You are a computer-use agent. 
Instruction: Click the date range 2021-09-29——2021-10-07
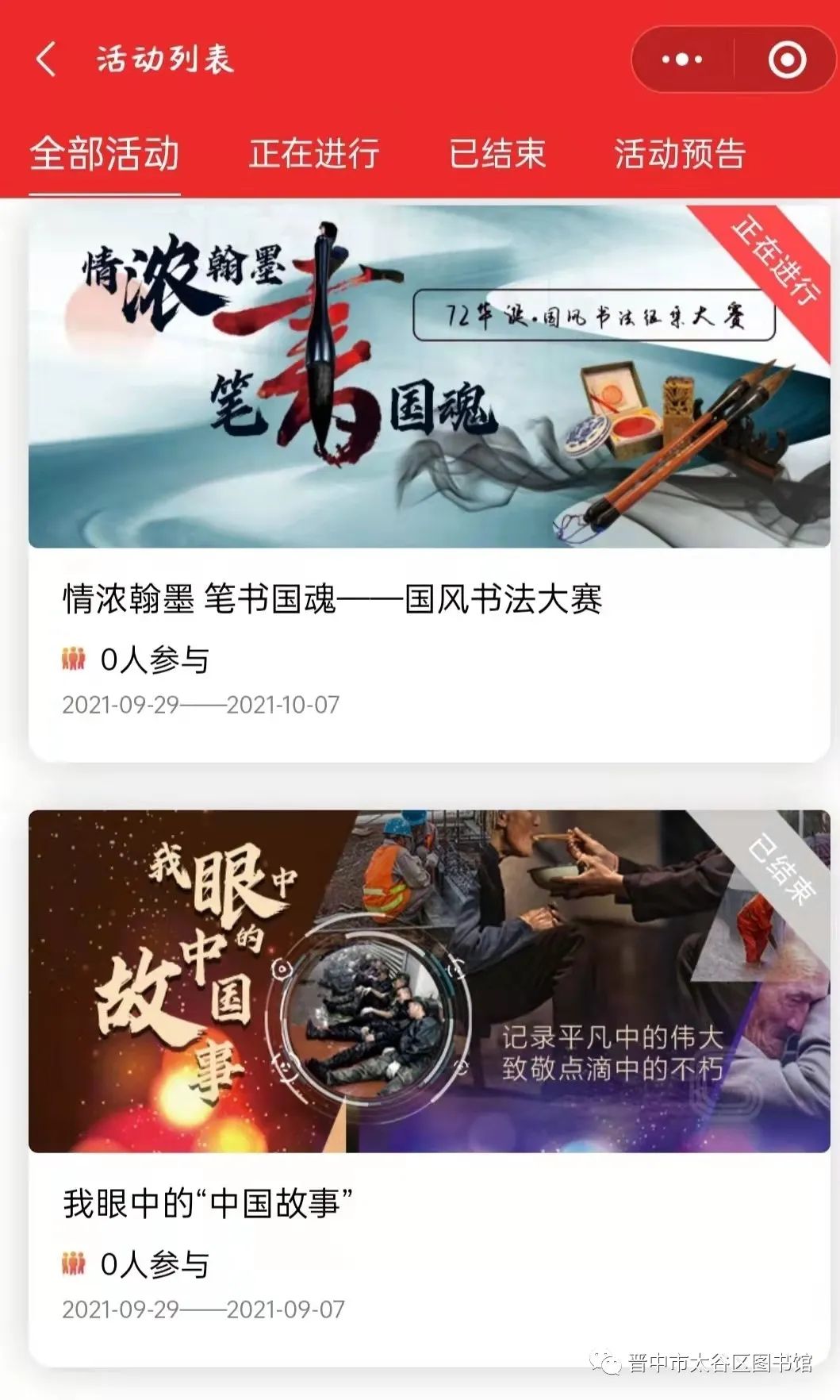pyautogui.click(x=201, y=704)
